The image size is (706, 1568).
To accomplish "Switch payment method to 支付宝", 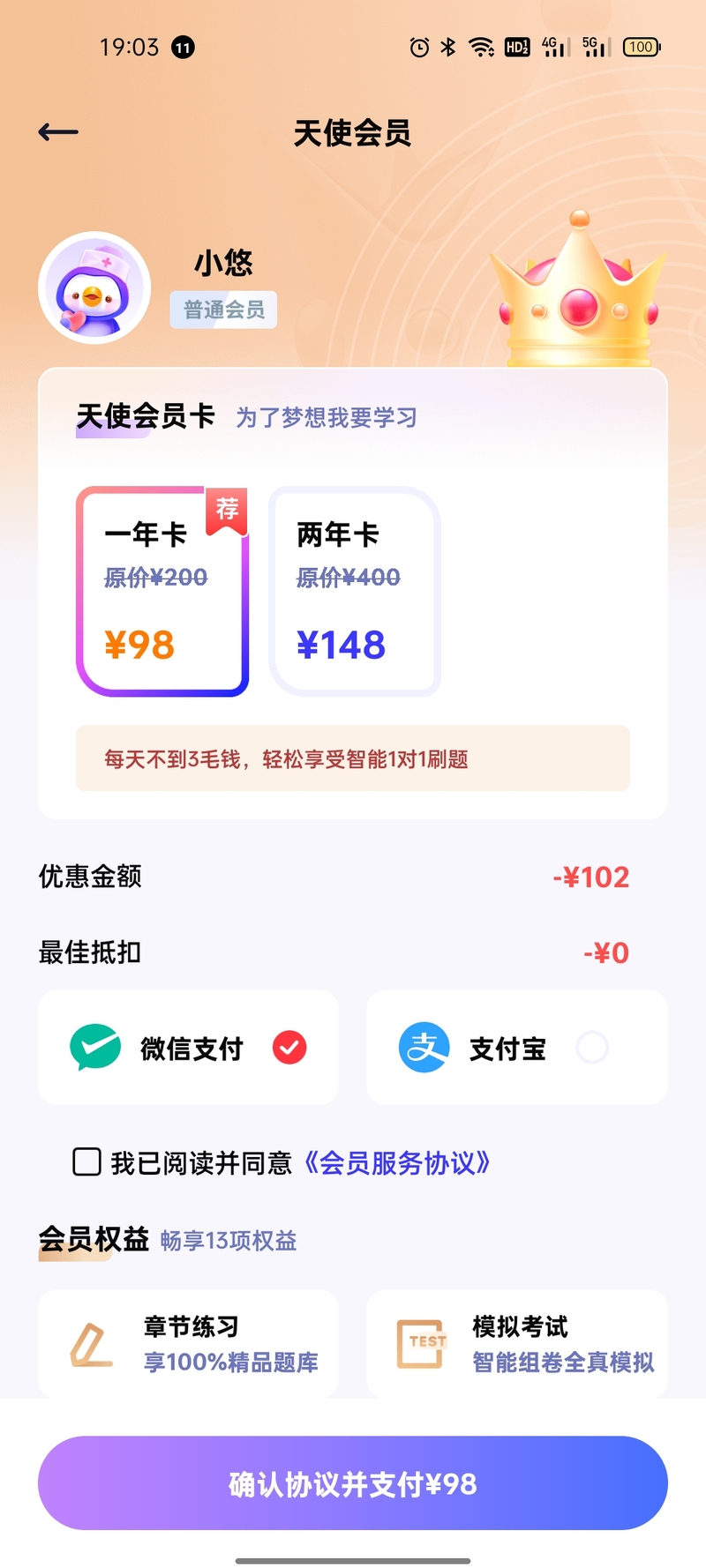I will coord(516,1048).
